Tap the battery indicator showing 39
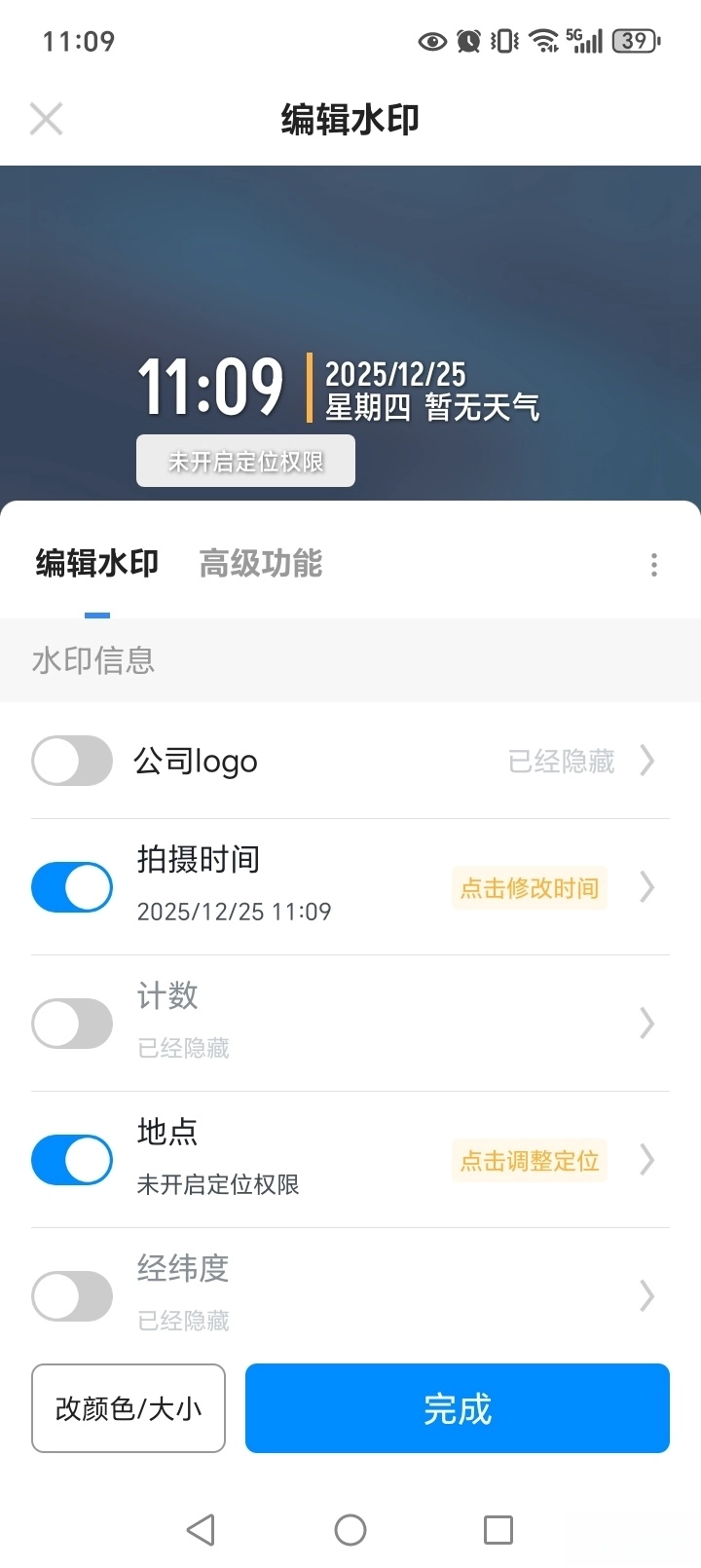701x1568 pixels. click(635, 41)
